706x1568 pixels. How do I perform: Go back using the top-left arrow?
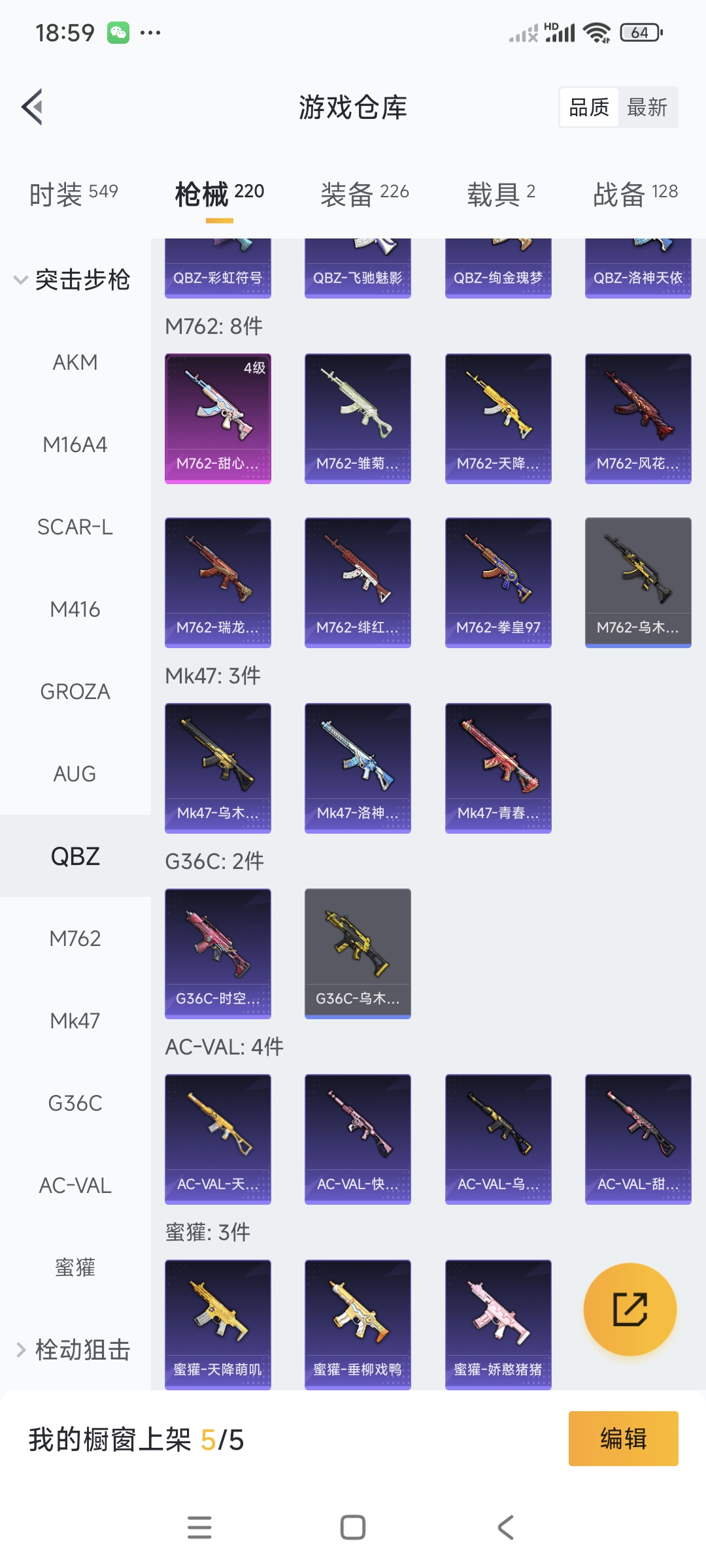pos(33,106)
